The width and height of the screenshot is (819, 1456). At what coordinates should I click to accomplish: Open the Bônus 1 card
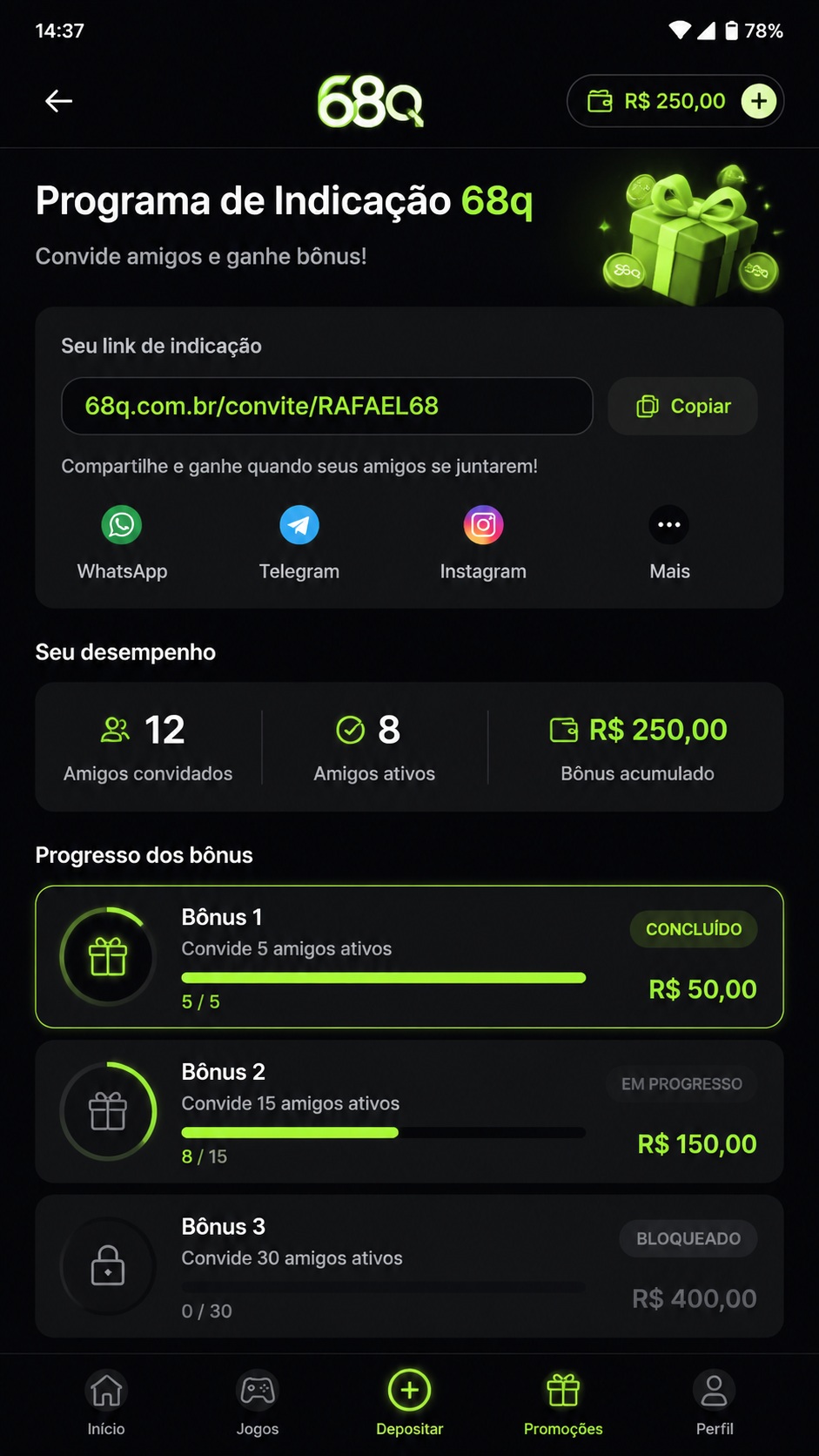click(x=409, y=957)
